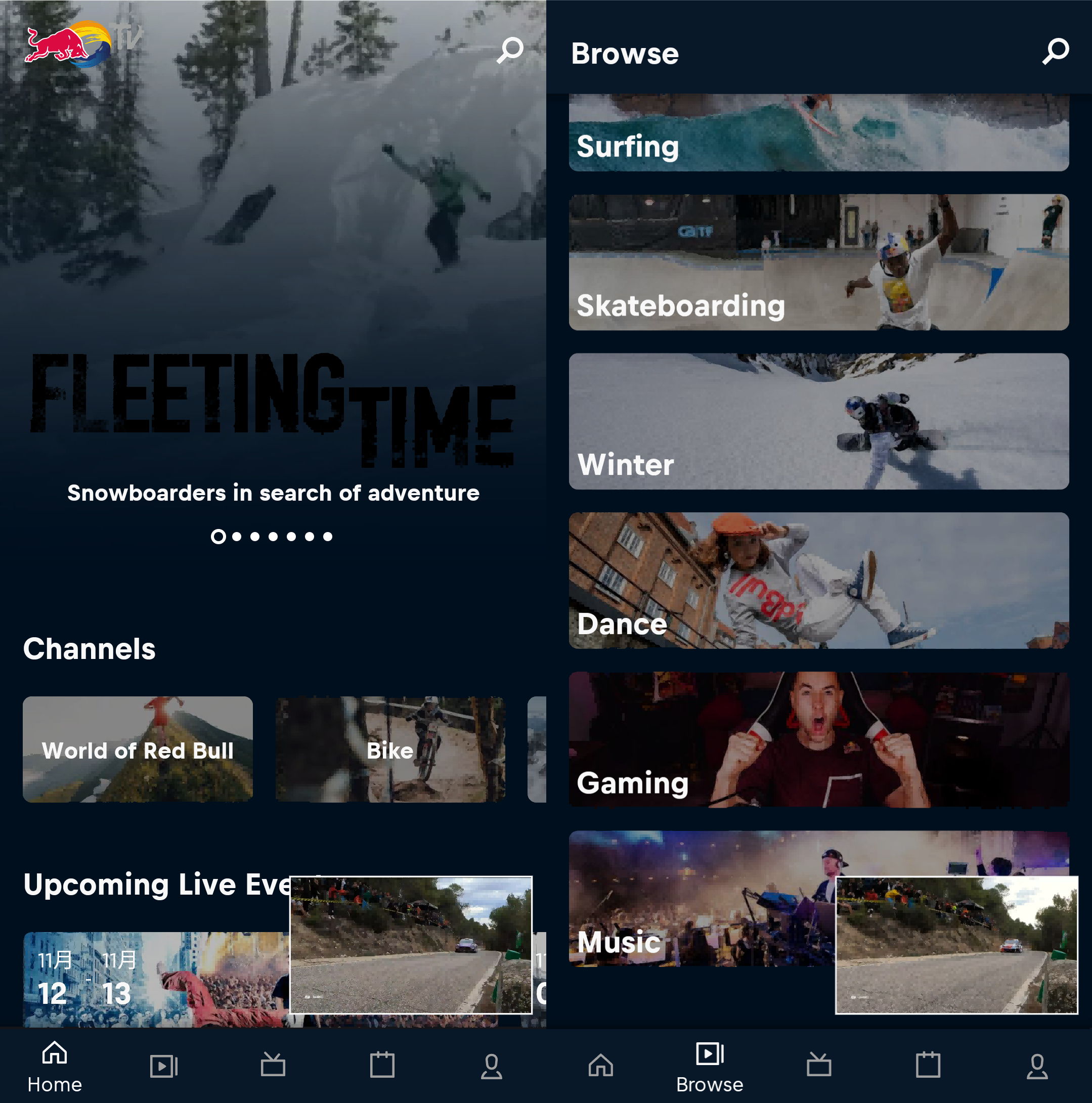
Task: Browse the Winter category
Action: point(818,421)
